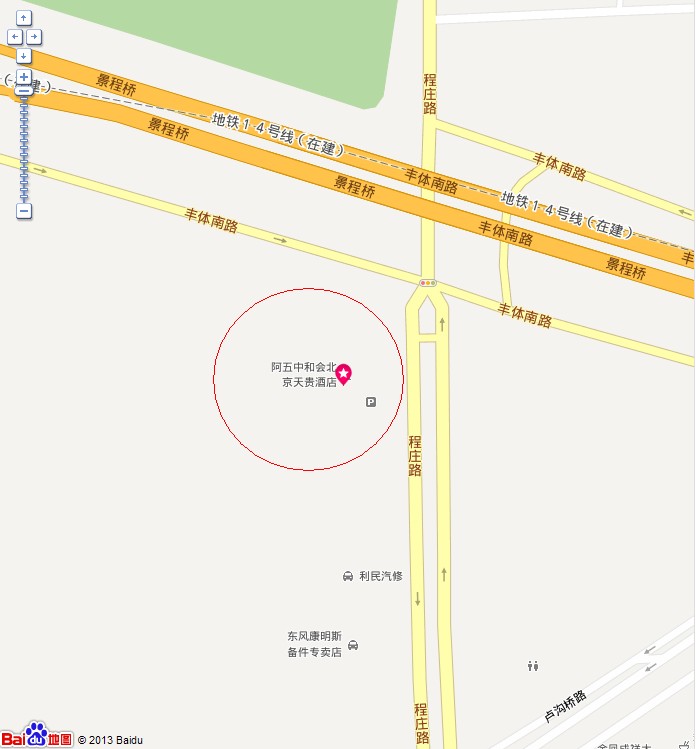Pan the map left
The width and height of the screenshot is (696, 749).
click(14, 37)
